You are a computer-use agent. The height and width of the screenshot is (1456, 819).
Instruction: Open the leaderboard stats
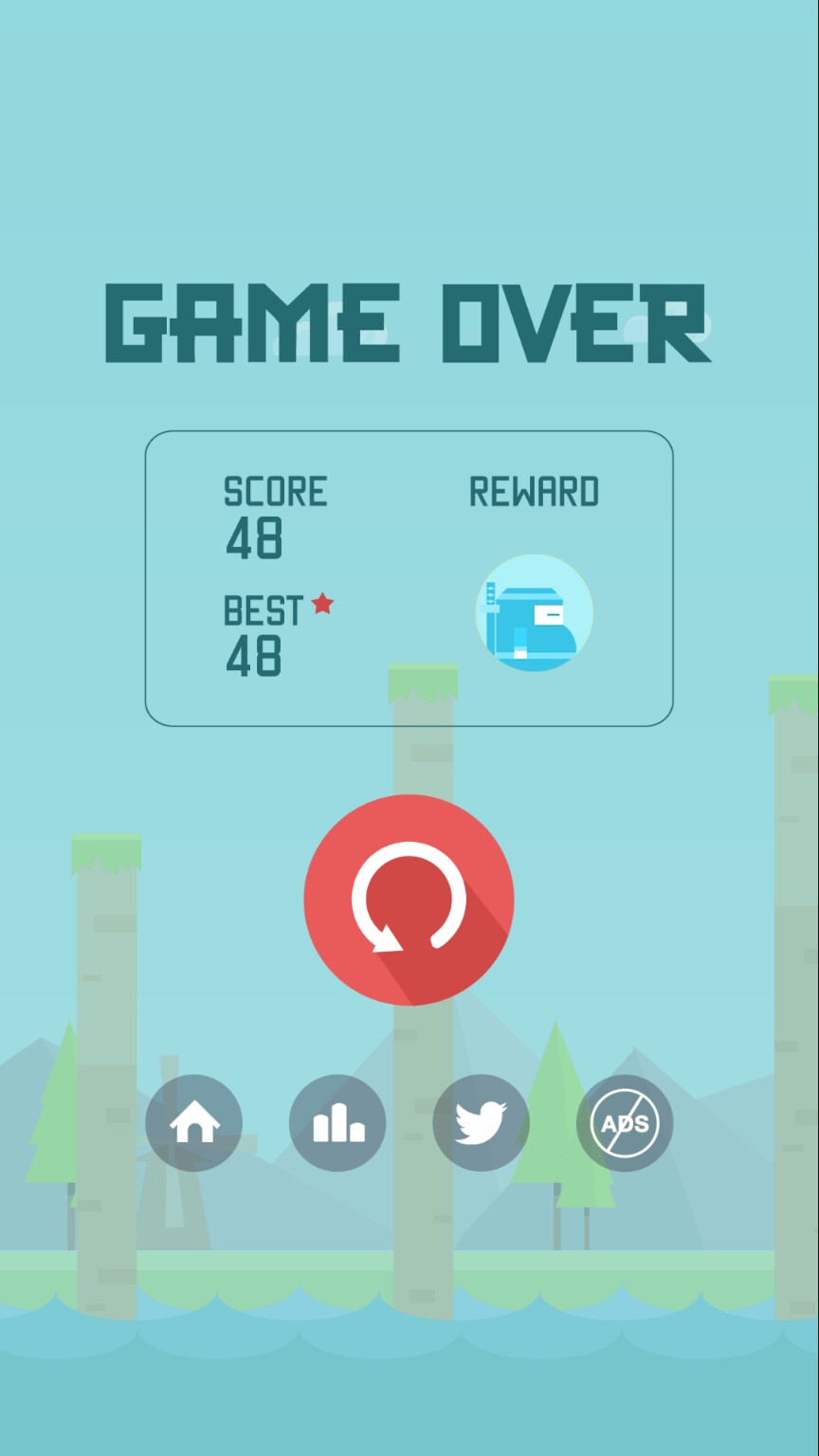coord(337,1123)
